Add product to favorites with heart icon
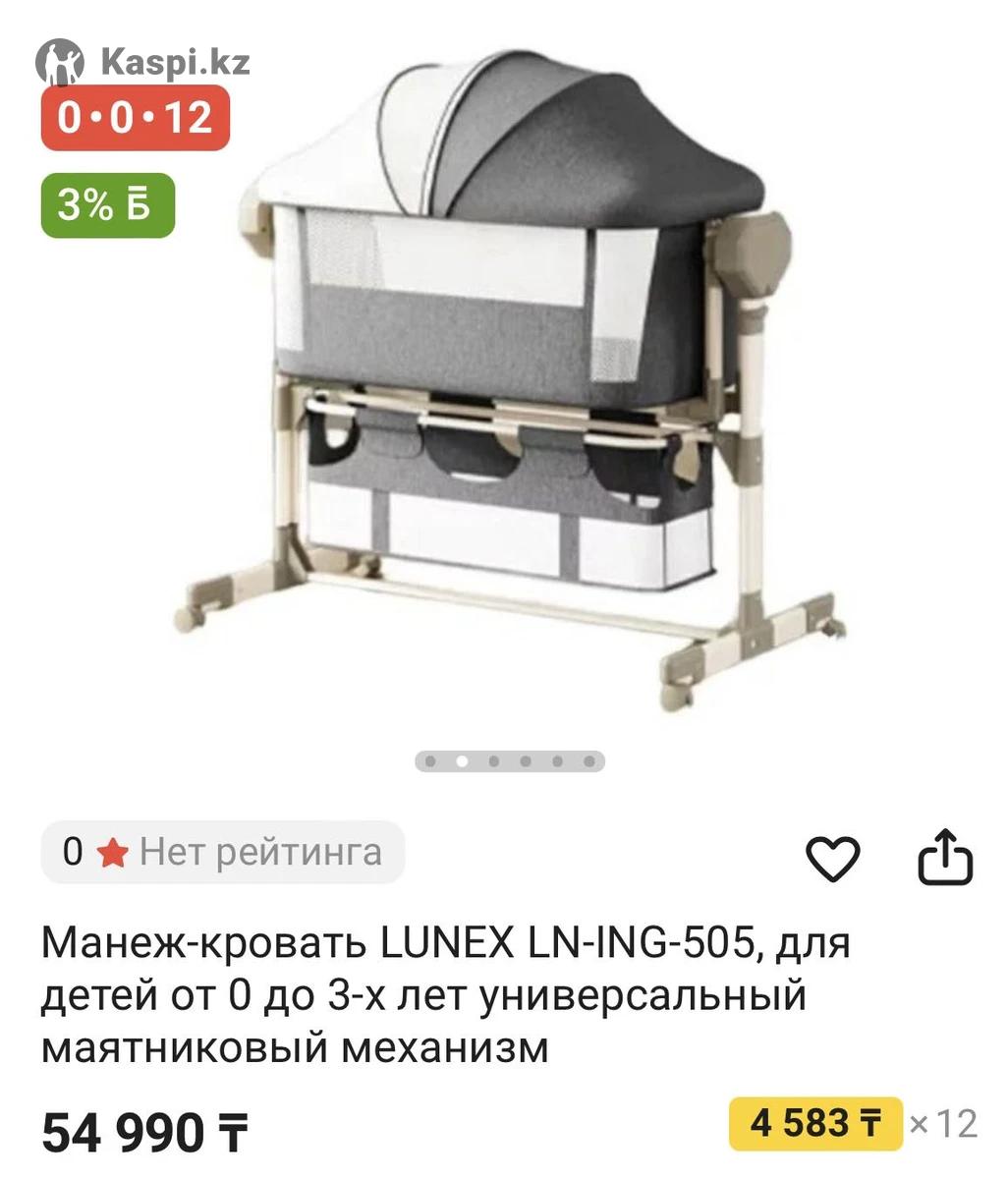The width and height of the screenshot is (1008, 1179). pyautogui.click(x=832, y=859)
